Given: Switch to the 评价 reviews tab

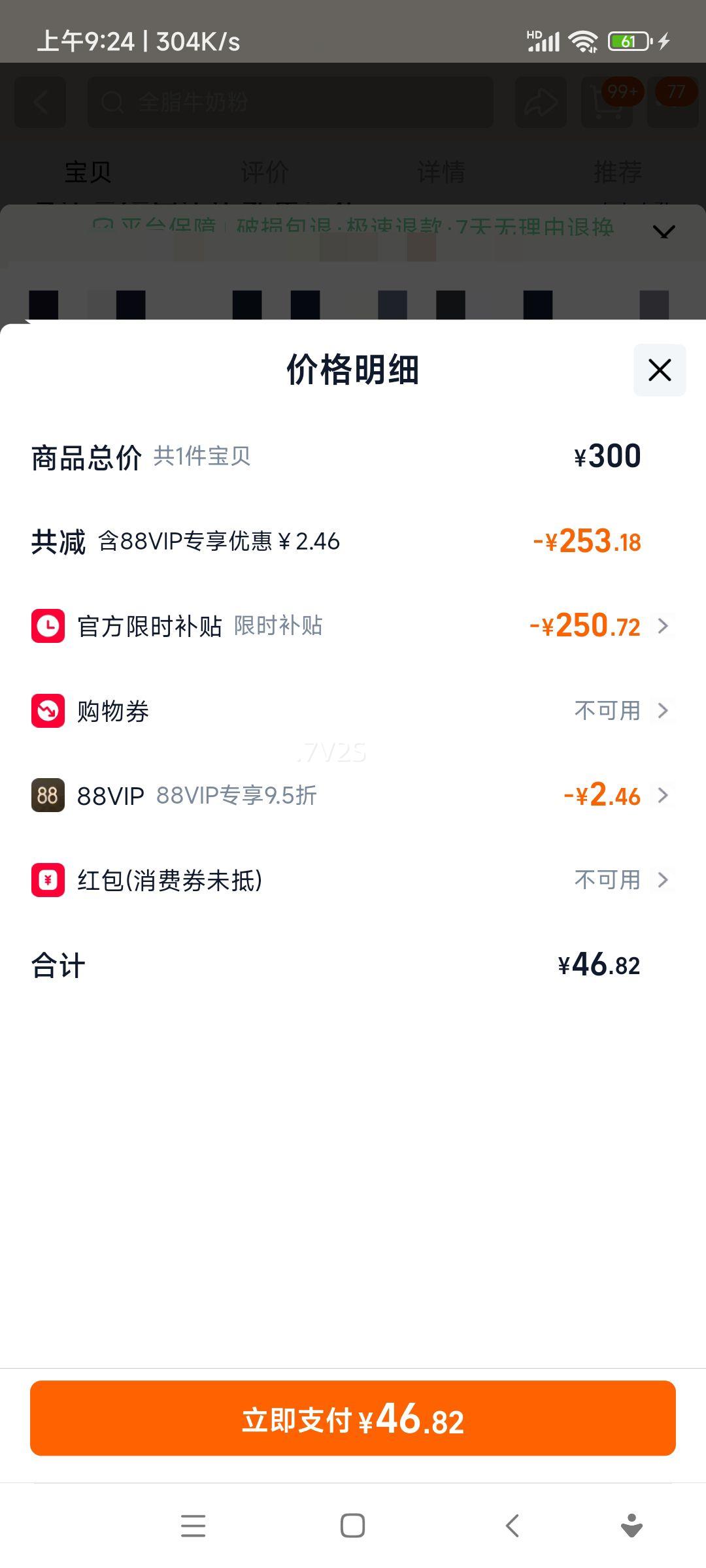Looking at the screenshot, I should 264,172.
